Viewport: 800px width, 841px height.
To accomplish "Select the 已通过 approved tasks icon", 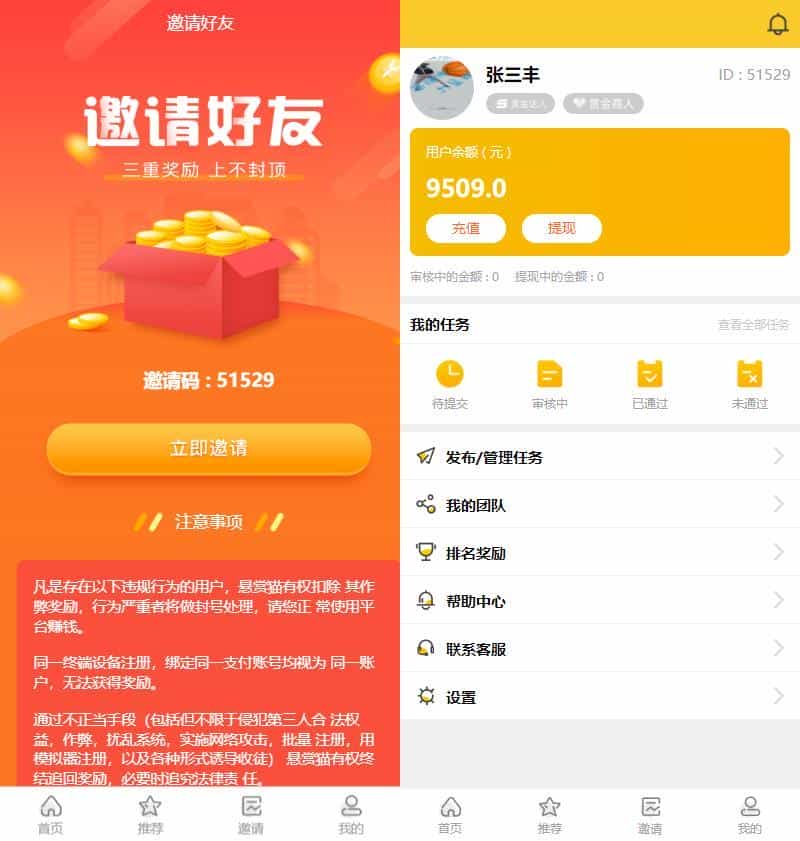I will pos(650,375).
